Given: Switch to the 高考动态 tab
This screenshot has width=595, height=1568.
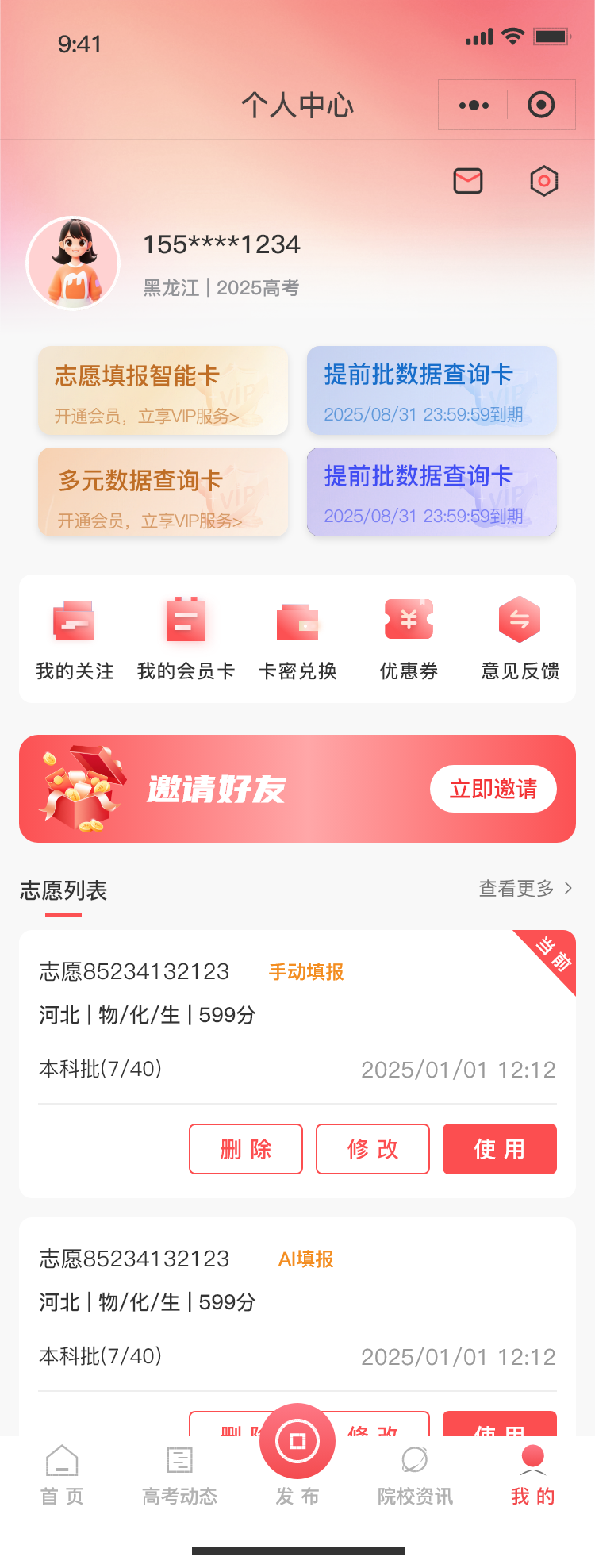Looking at the screenshot, I should tap(179, 1476).
